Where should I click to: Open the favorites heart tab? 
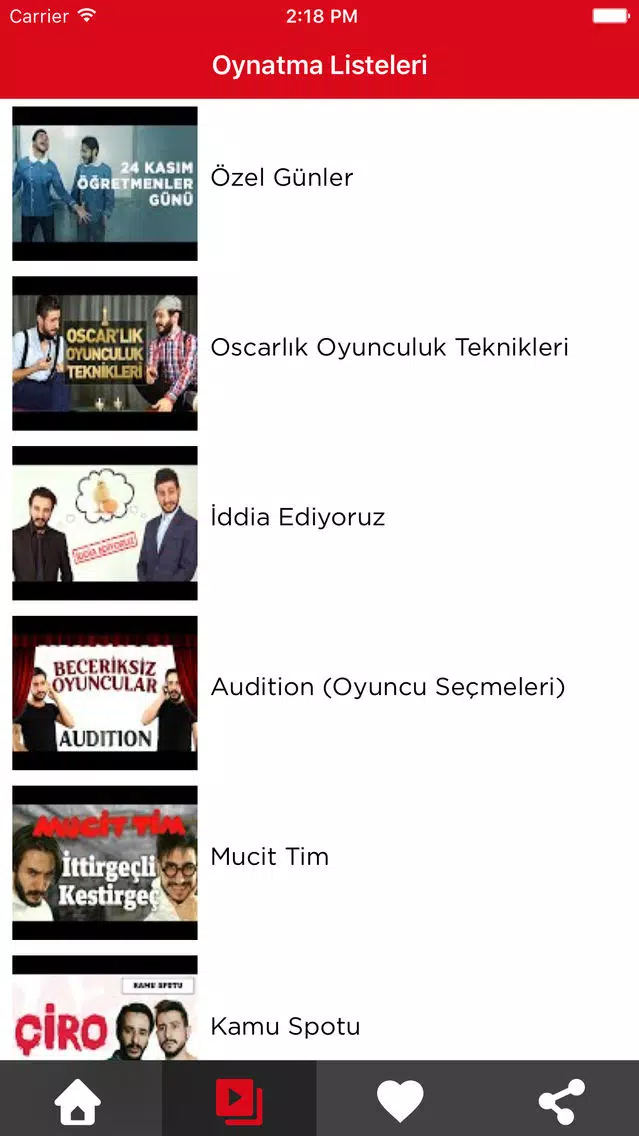pos(399,1100)
